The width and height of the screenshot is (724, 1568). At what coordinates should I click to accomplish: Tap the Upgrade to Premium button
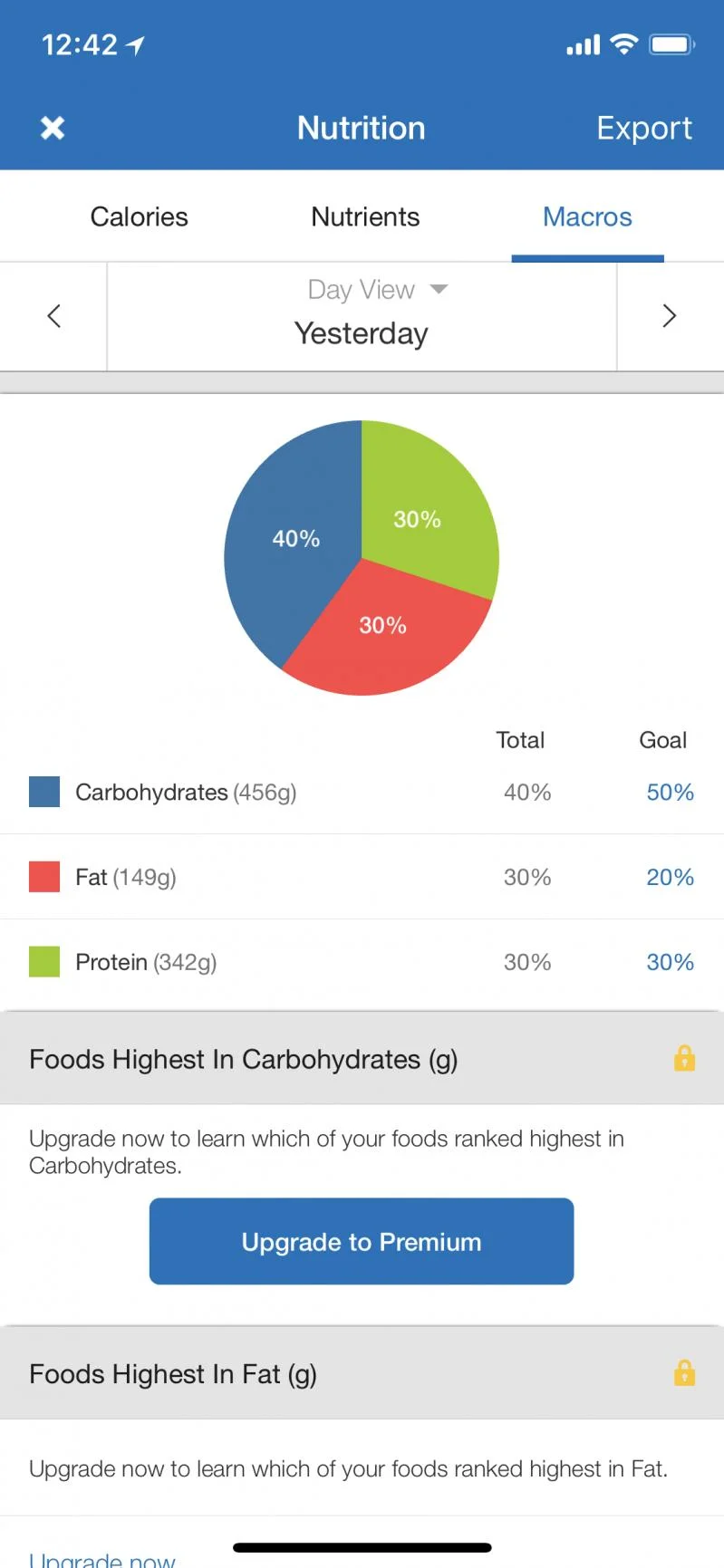pyautogui.click(x=362, y=1241)
